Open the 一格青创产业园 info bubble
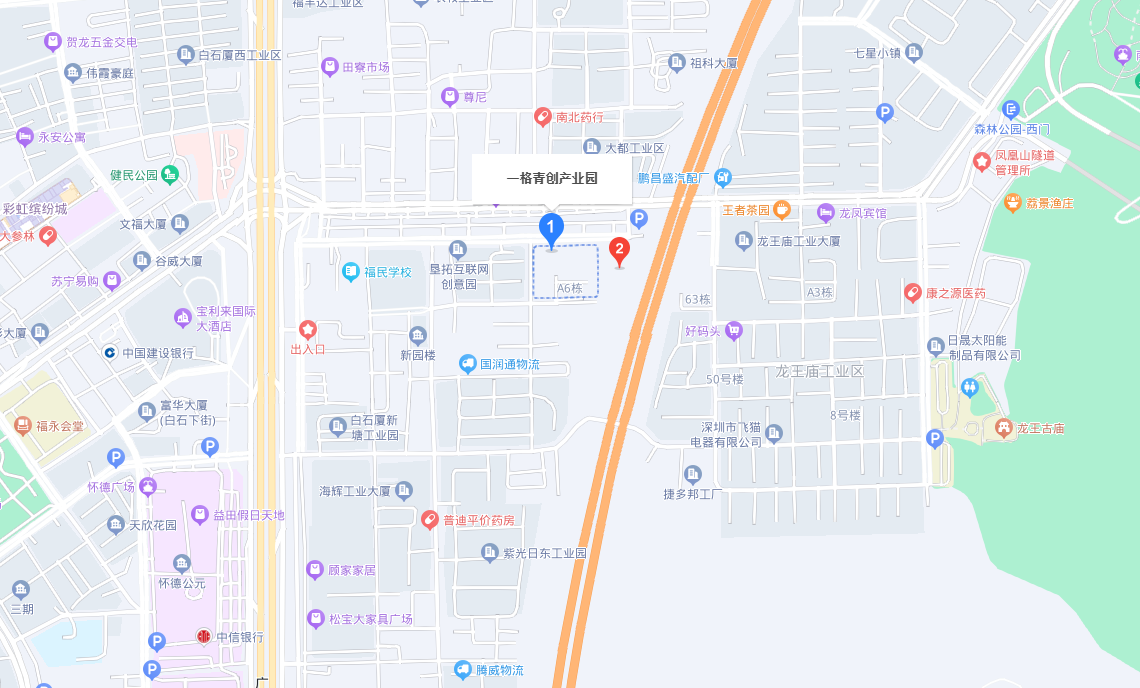The width and height of the screenshot is (1140, 688). (x=551, y=179)
